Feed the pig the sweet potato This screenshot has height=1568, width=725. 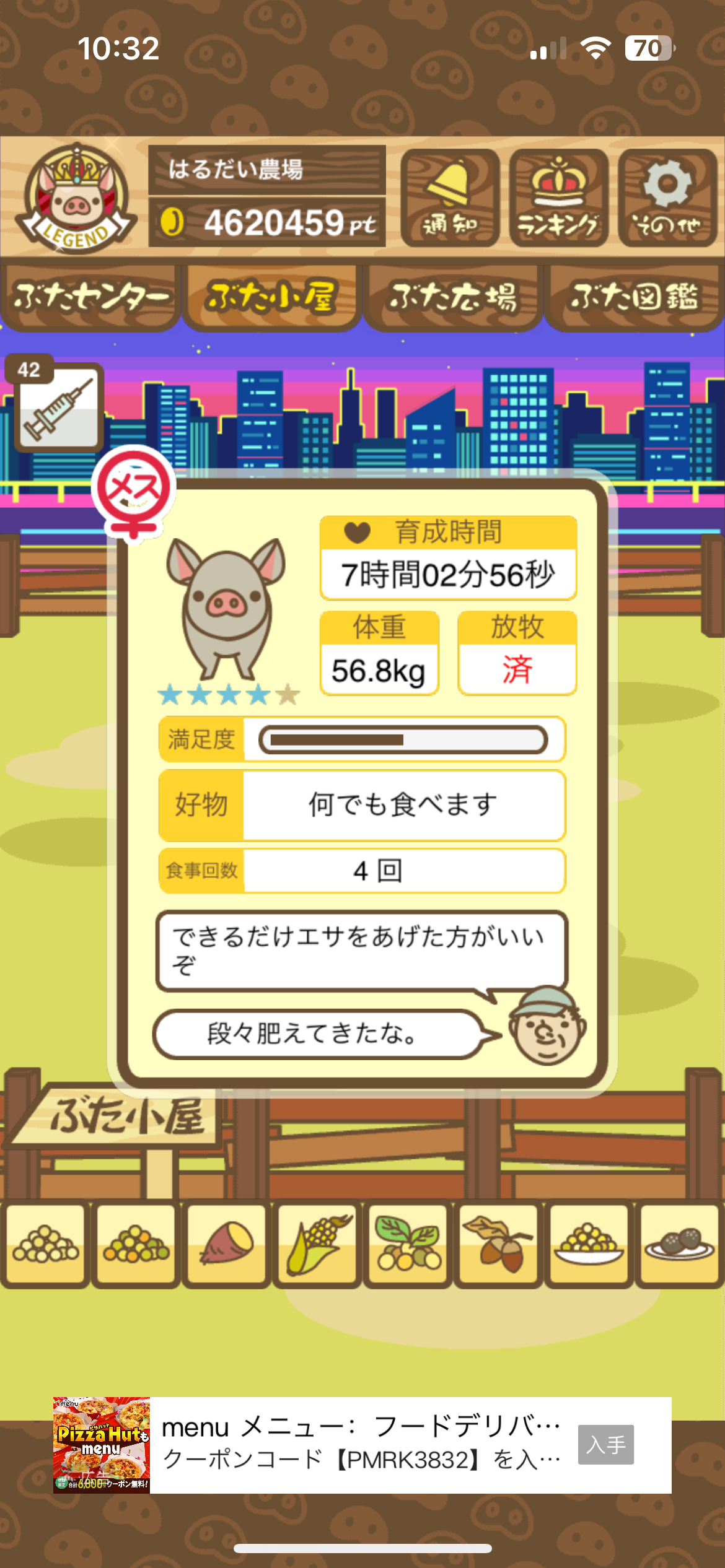click(227, 1245)
